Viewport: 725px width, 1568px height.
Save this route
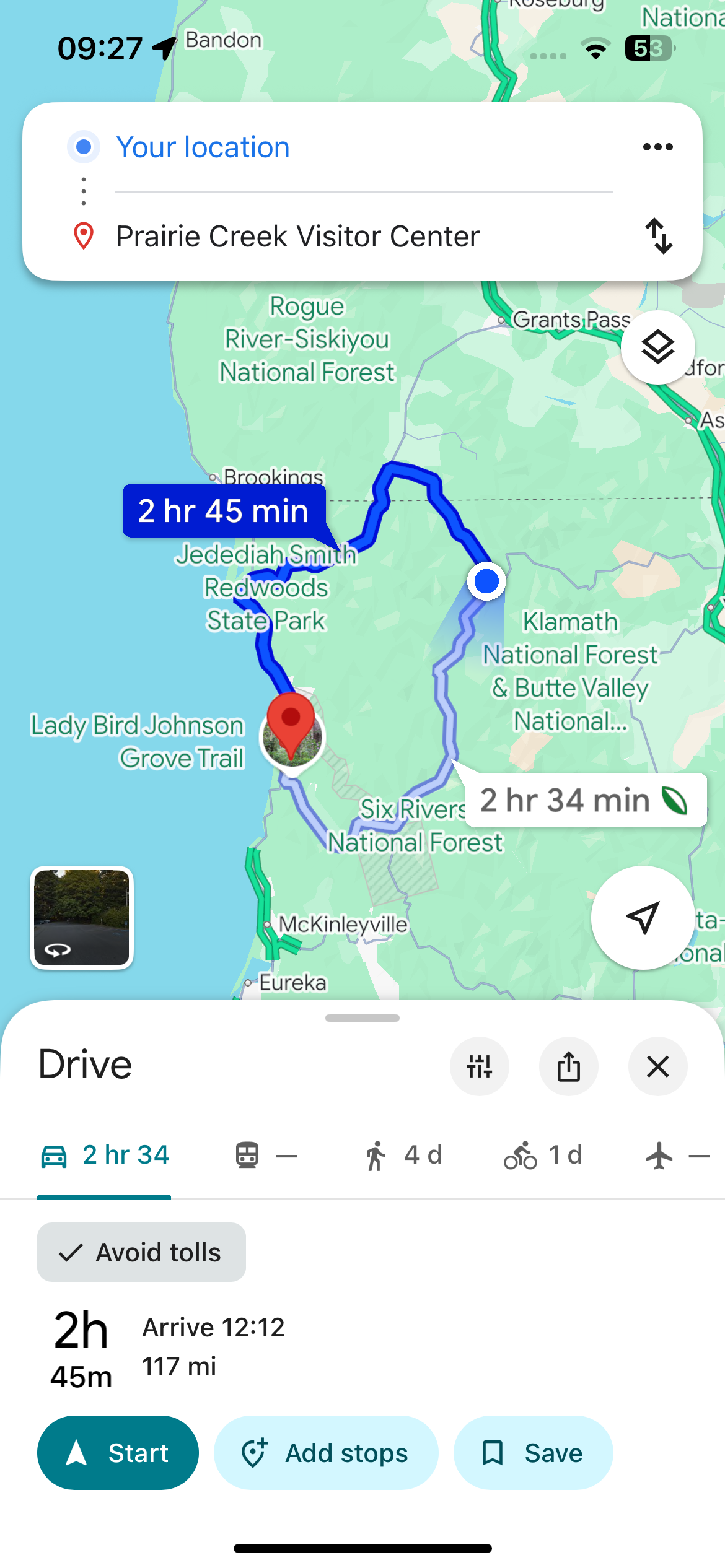tap(533, 1453)
